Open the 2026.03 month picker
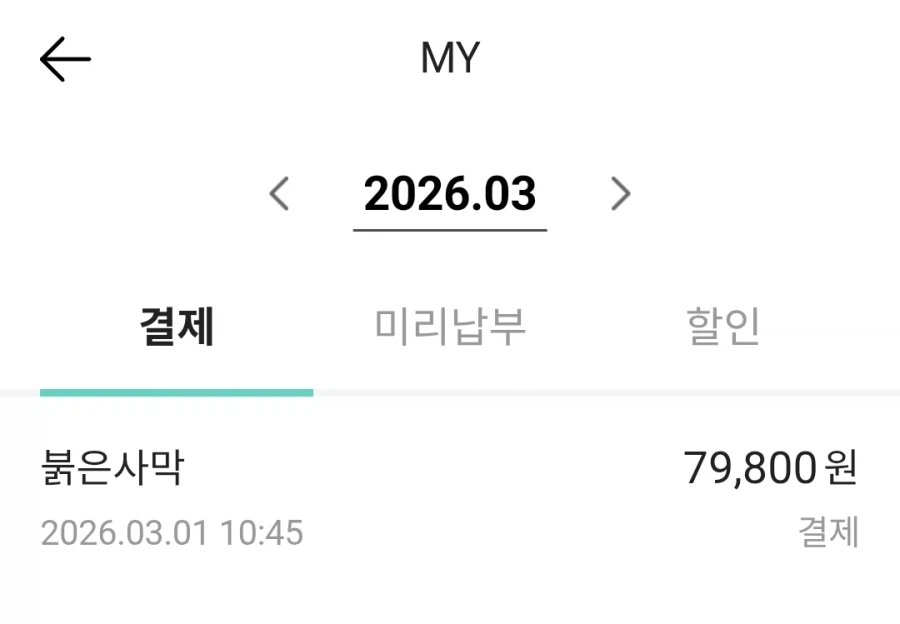 click(450, 193)
